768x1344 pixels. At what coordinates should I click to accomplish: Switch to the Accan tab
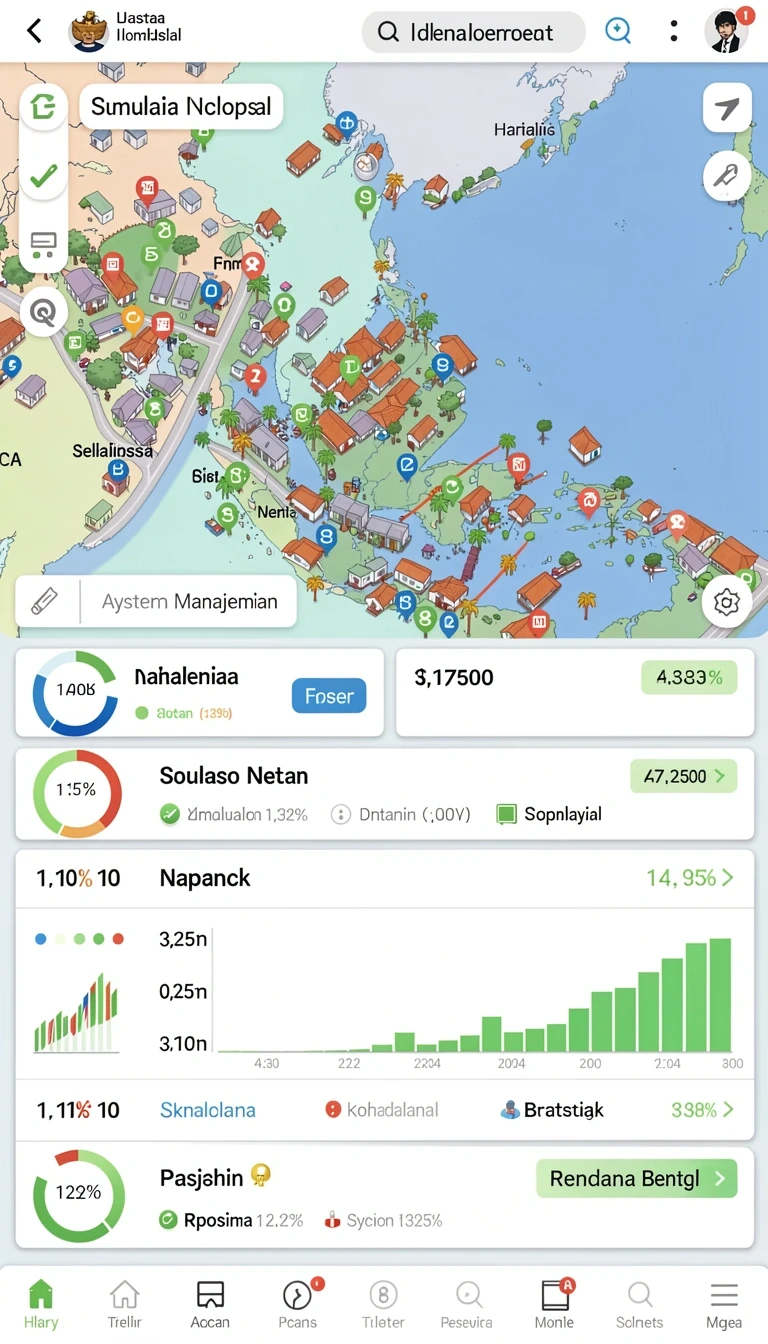[210, 1305]
